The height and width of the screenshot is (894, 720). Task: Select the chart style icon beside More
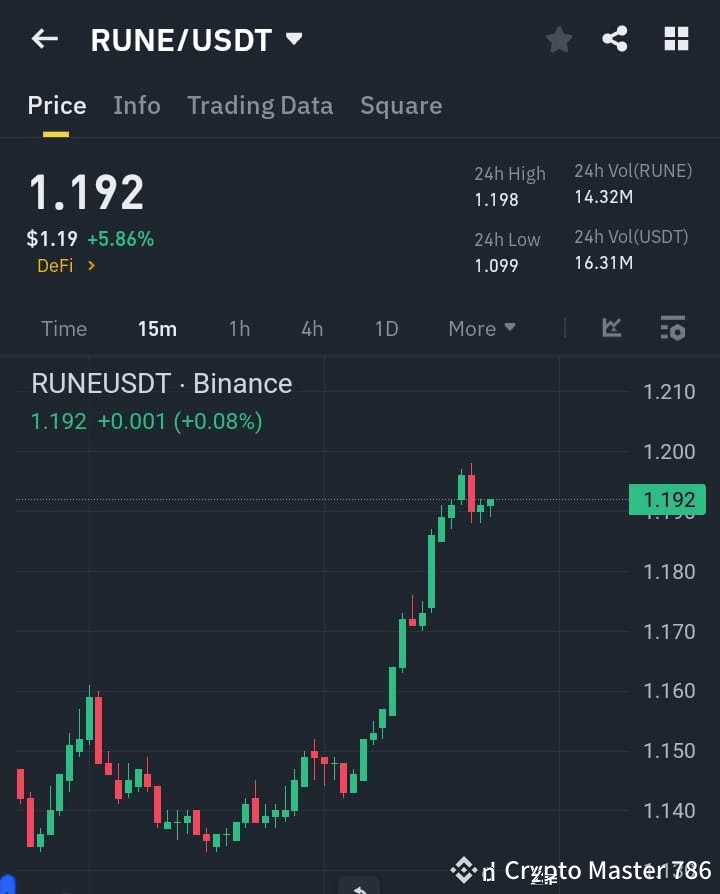coord(611,328)
